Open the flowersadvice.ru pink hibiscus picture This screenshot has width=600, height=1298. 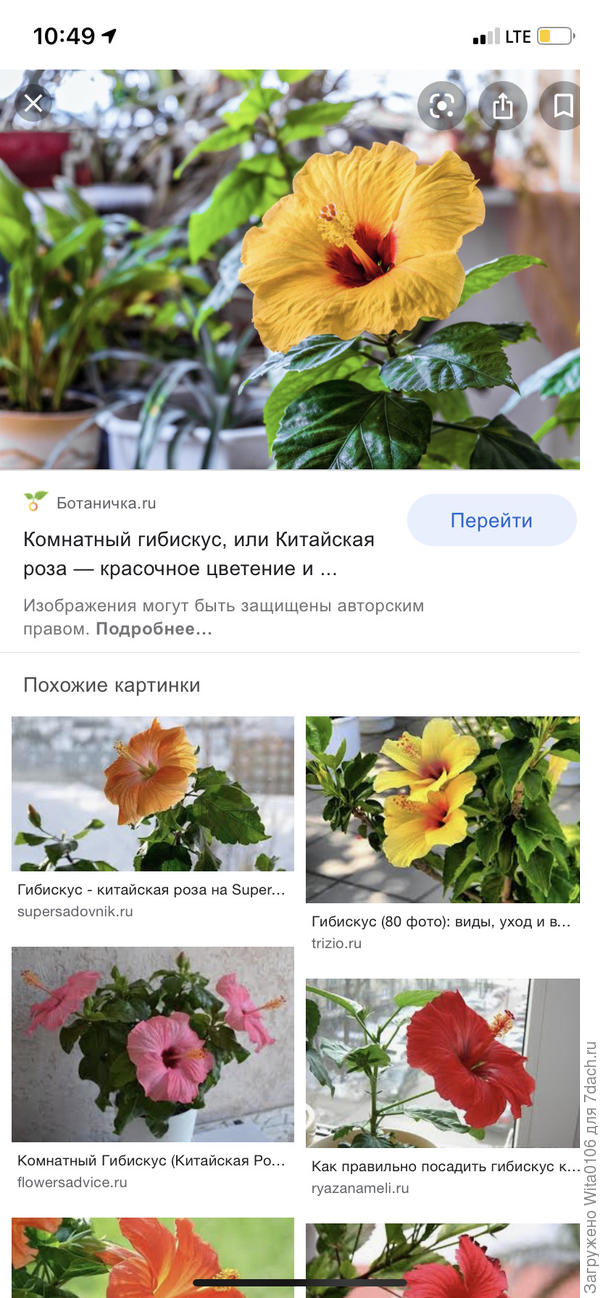[153, 1044]
